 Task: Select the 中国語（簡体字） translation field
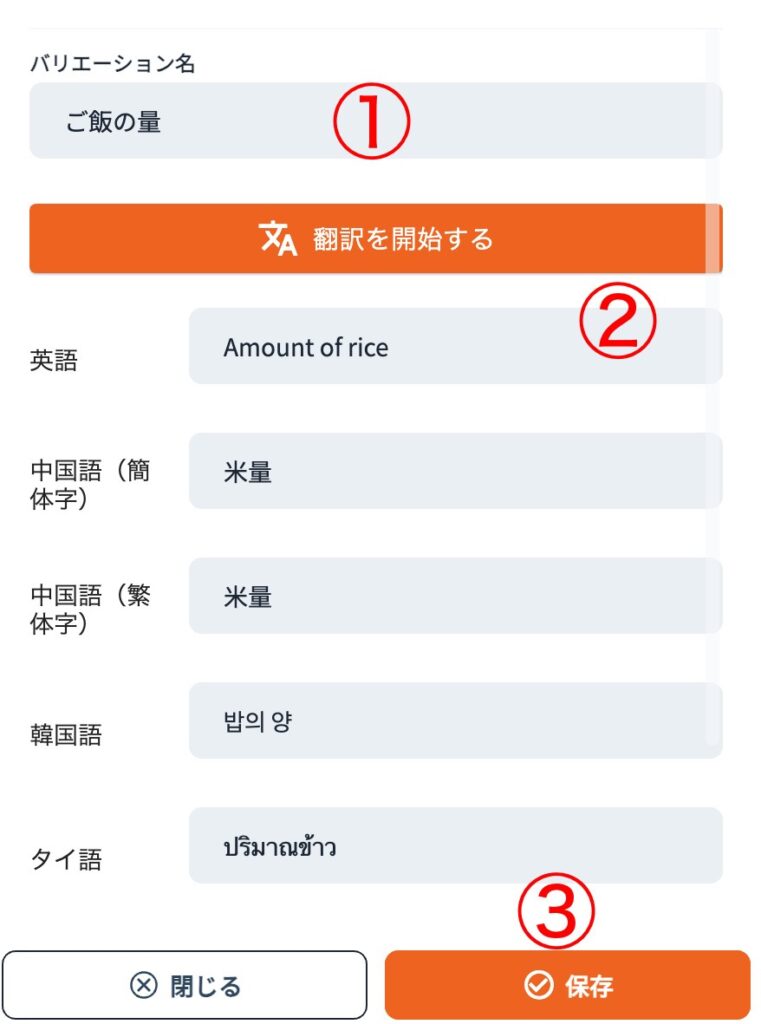(x=455, y=472)
